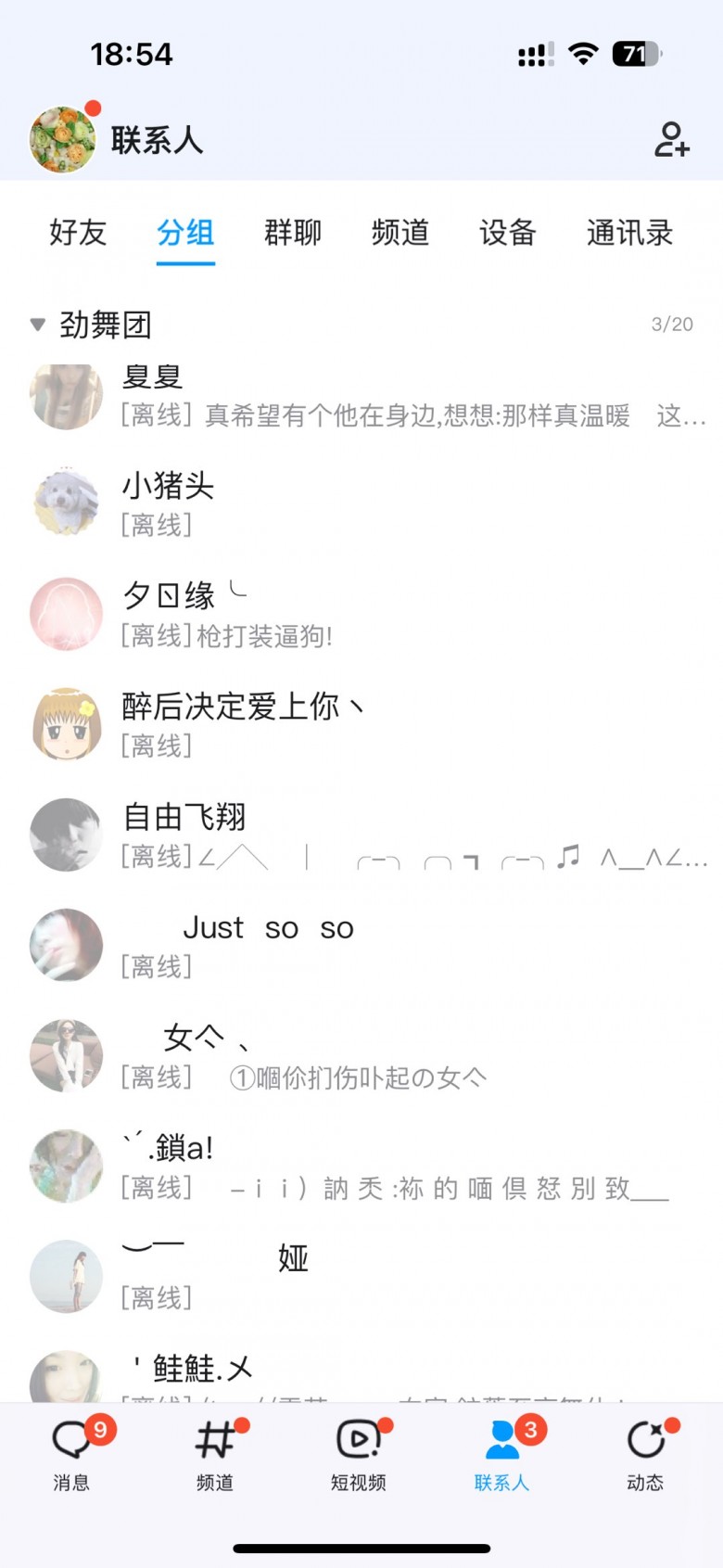Open my profile avatar
This screenshot has width=723, height=1568.
62,140
